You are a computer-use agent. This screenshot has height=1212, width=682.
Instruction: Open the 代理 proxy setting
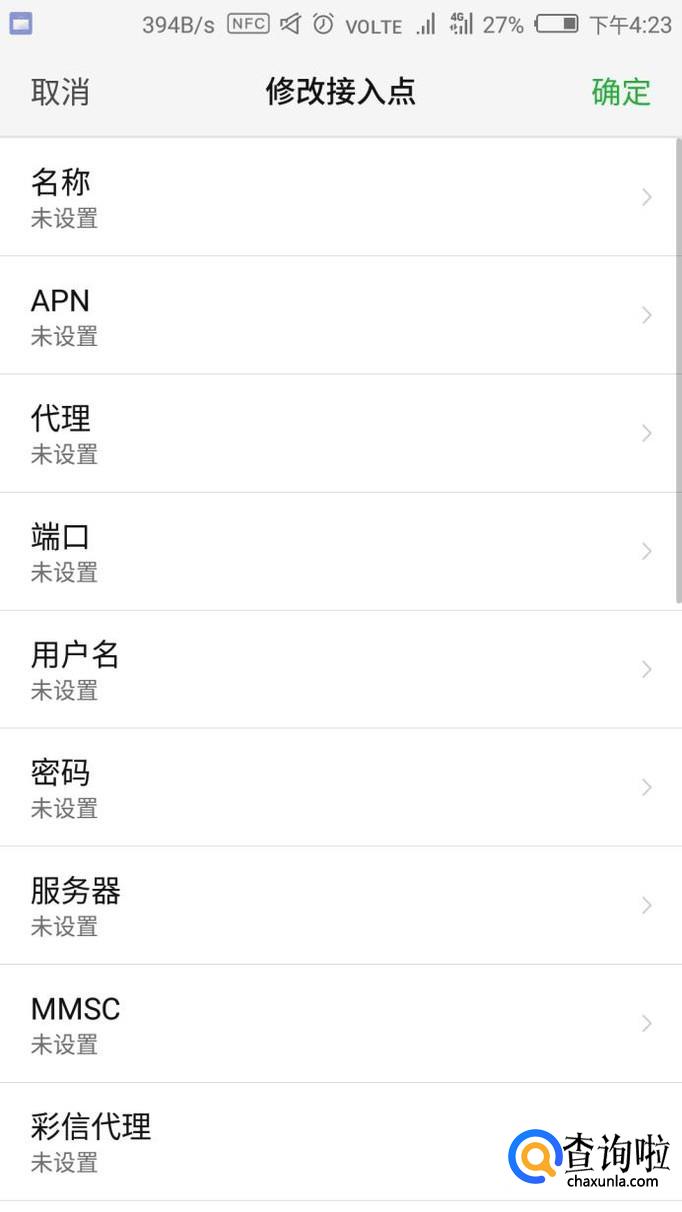point(340,433)
